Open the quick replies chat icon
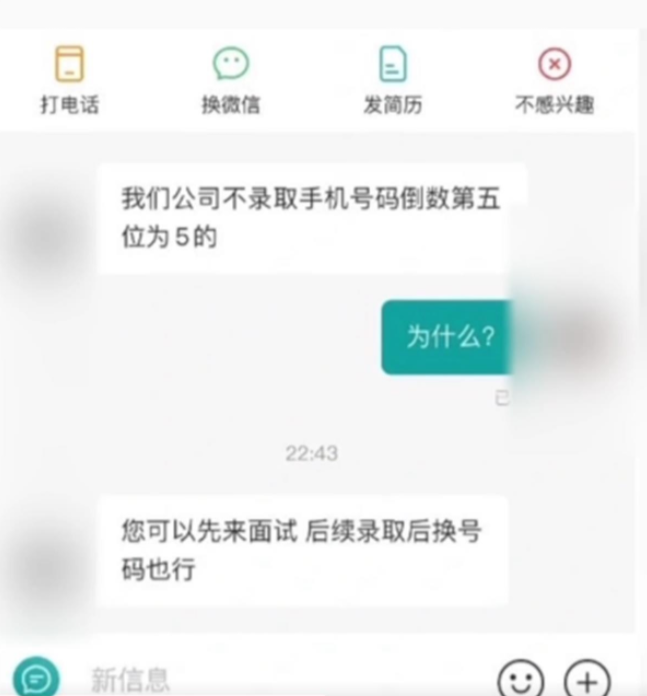Image resolution: width=647 pixels, height=696 pixels. (36, 679)
